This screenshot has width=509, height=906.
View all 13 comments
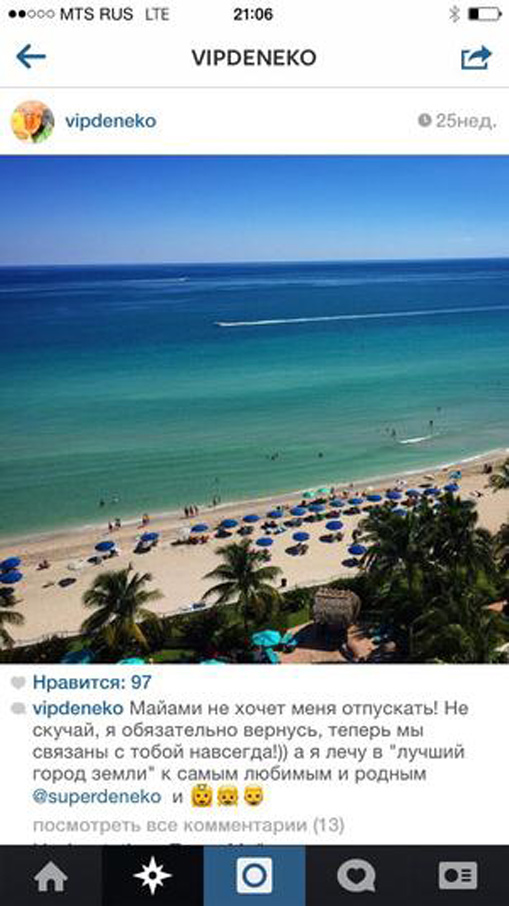coord(188,826)
